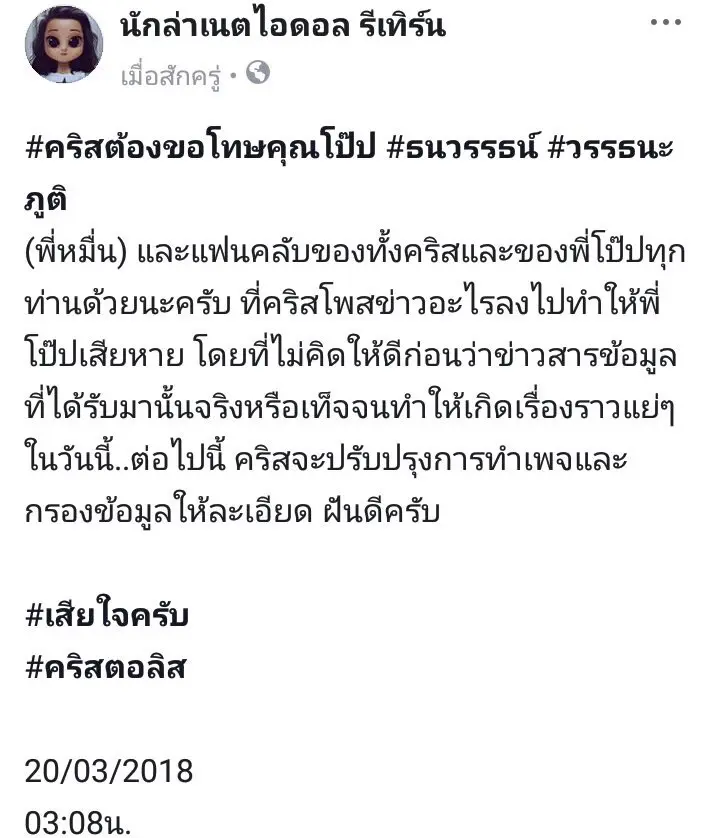Viewport: 720px width, 838px height.
Task: View posts tagged #เสียใจครับ
Action: 106,616
